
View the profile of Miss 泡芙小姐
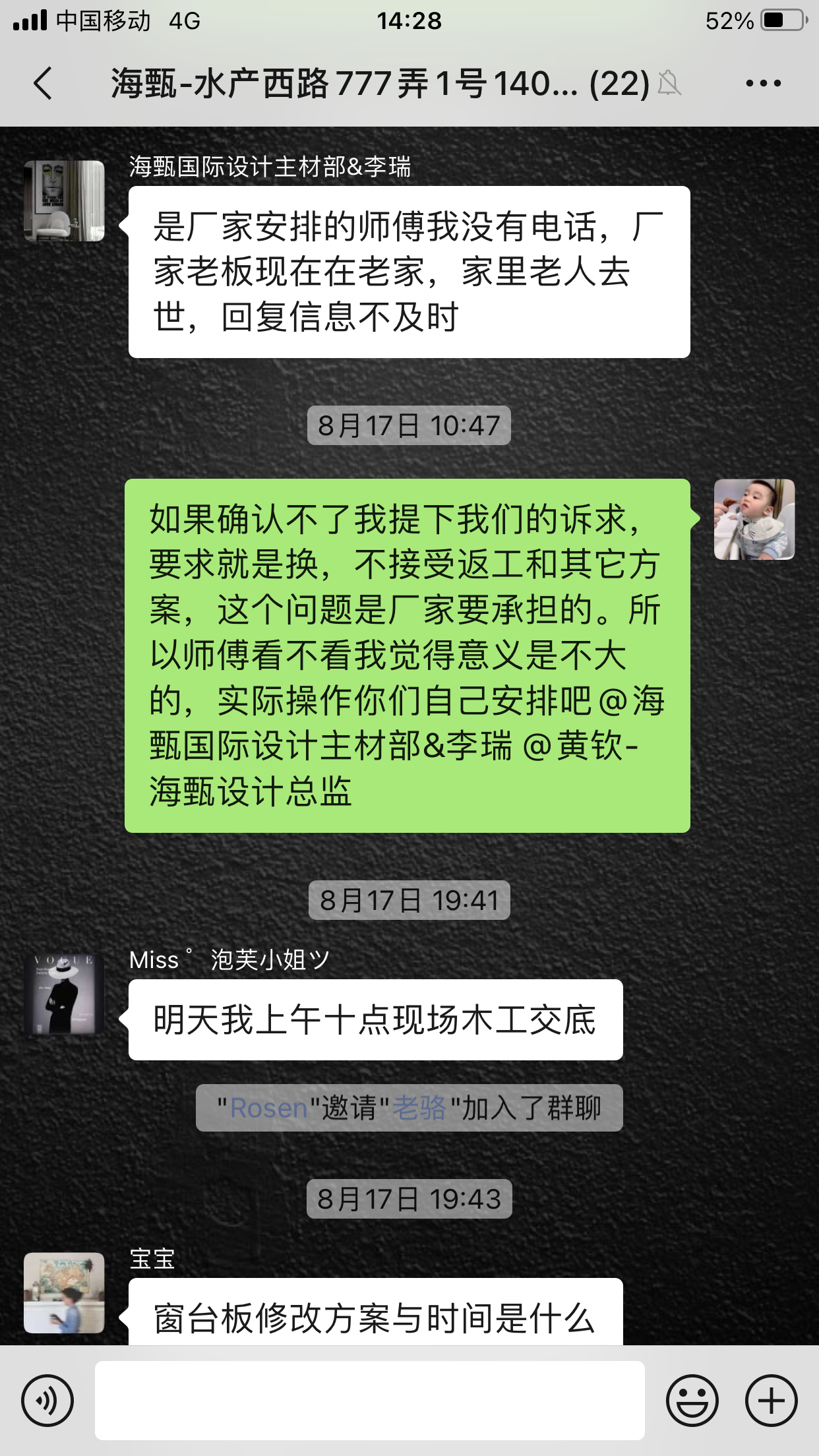click(64, 994)
